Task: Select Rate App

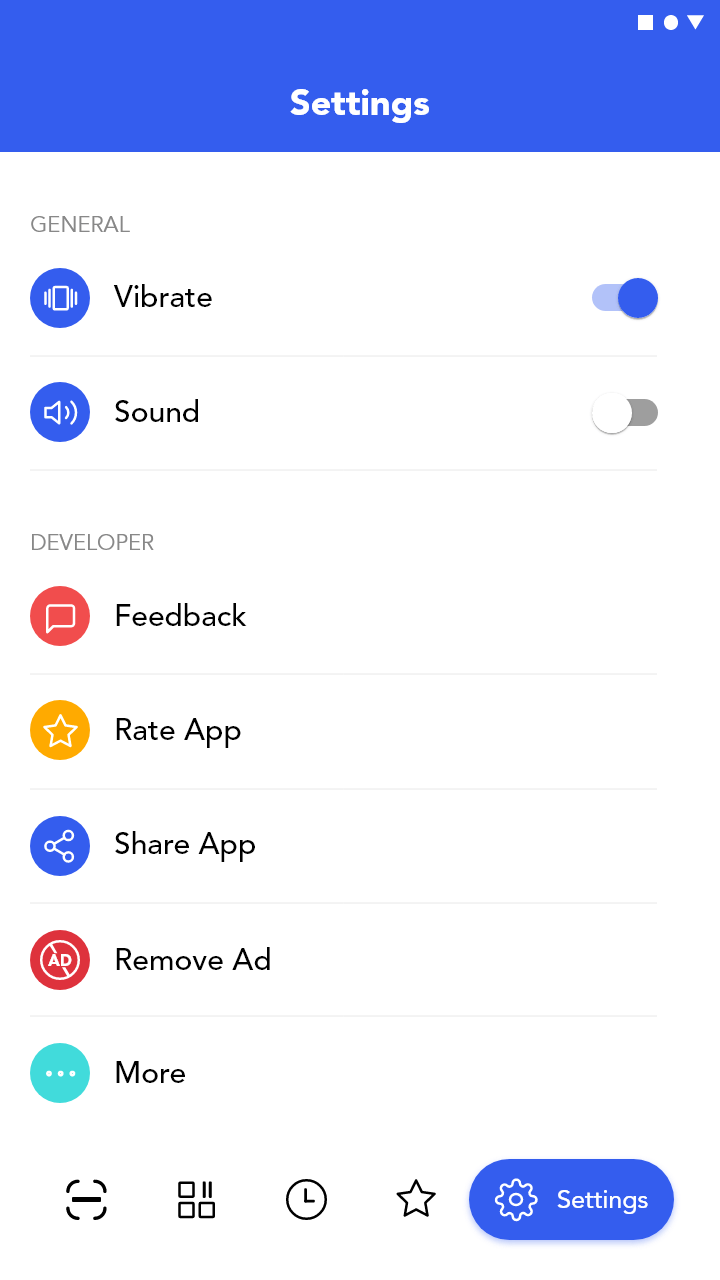Action: 343,731
